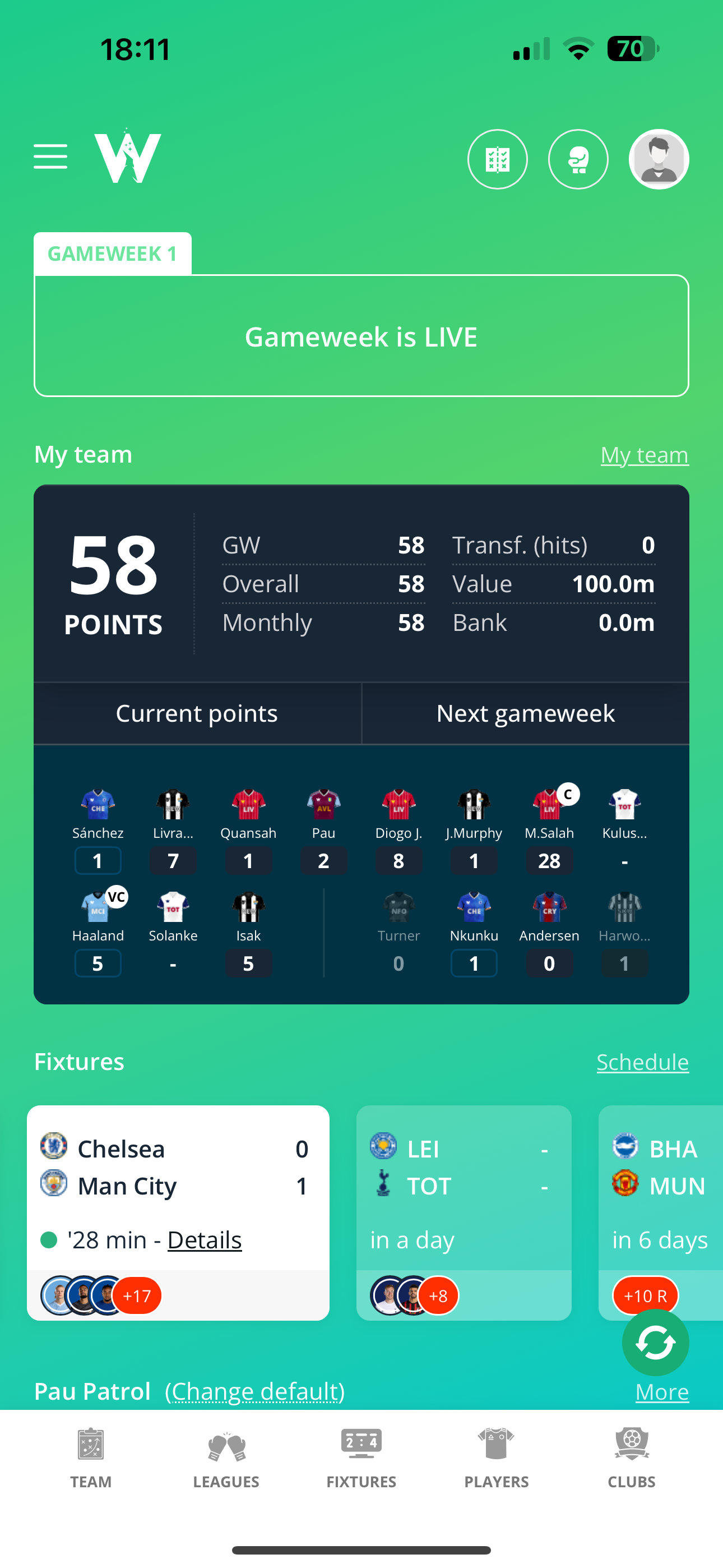Open the tactics board icon in header
This screenshot has height=1568, width=723.
click(x=497, y=159)
